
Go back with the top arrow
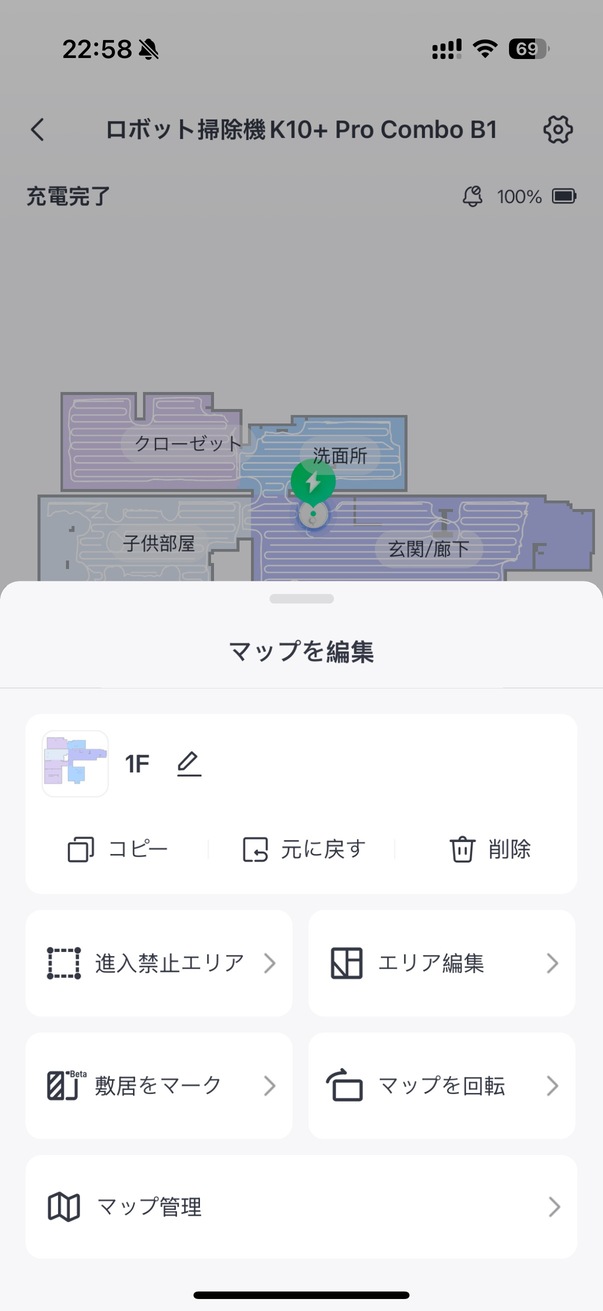tap(38, 130)
